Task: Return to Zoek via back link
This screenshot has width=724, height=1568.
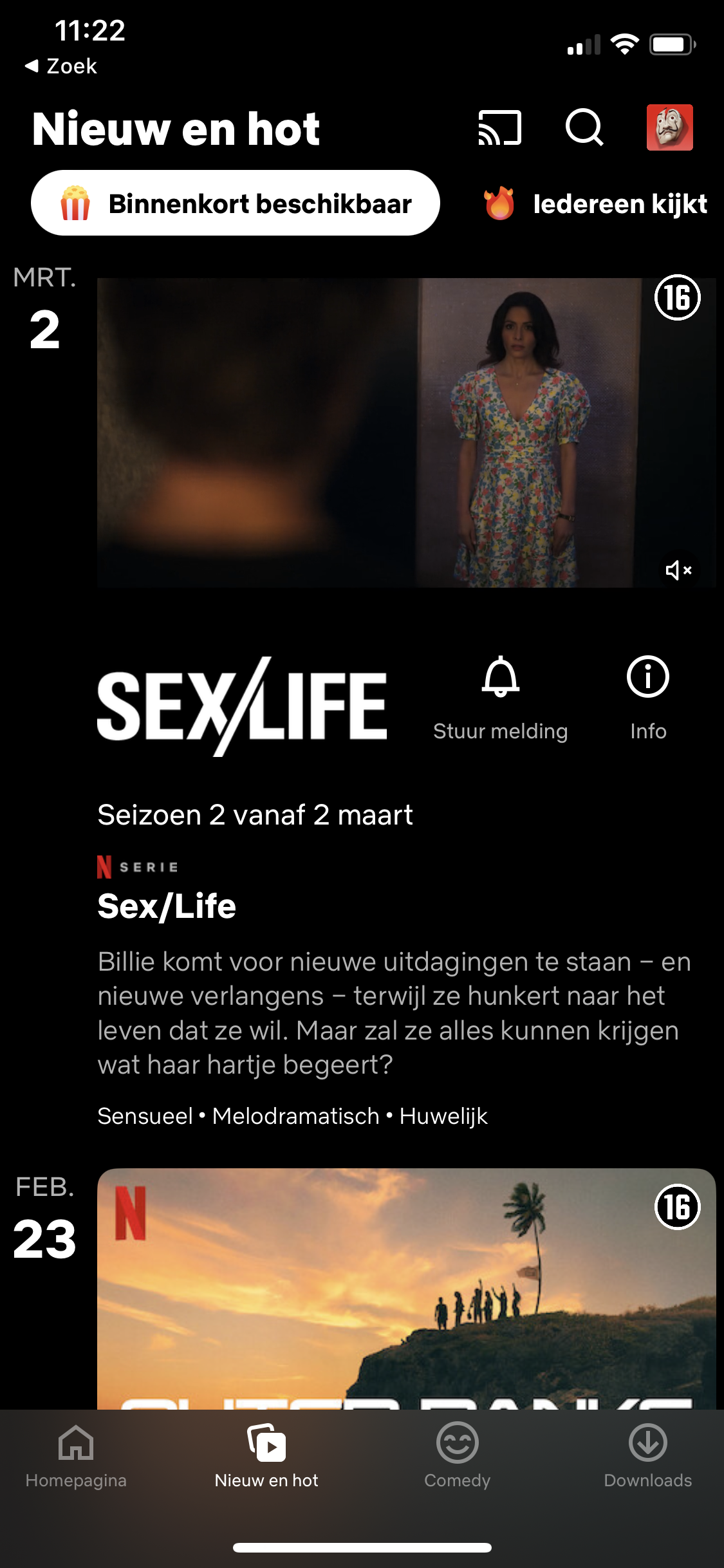Action: point(61,66)
